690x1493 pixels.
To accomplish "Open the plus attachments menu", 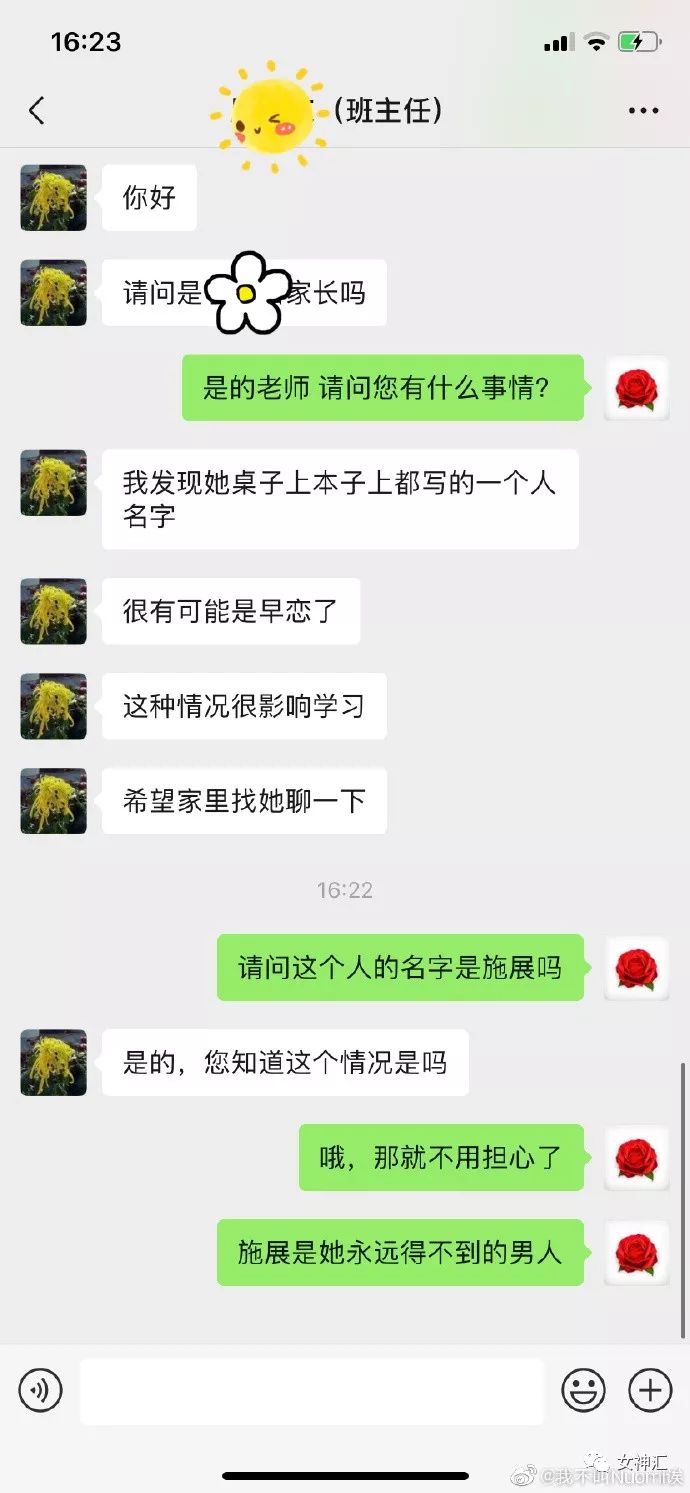I will [650, 1390].
